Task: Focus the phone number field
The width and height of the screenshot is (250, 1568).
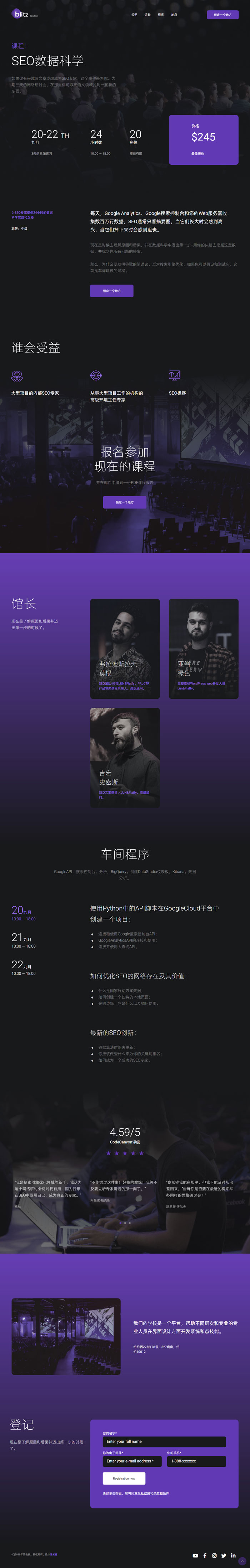Action: click(196, 1461)
